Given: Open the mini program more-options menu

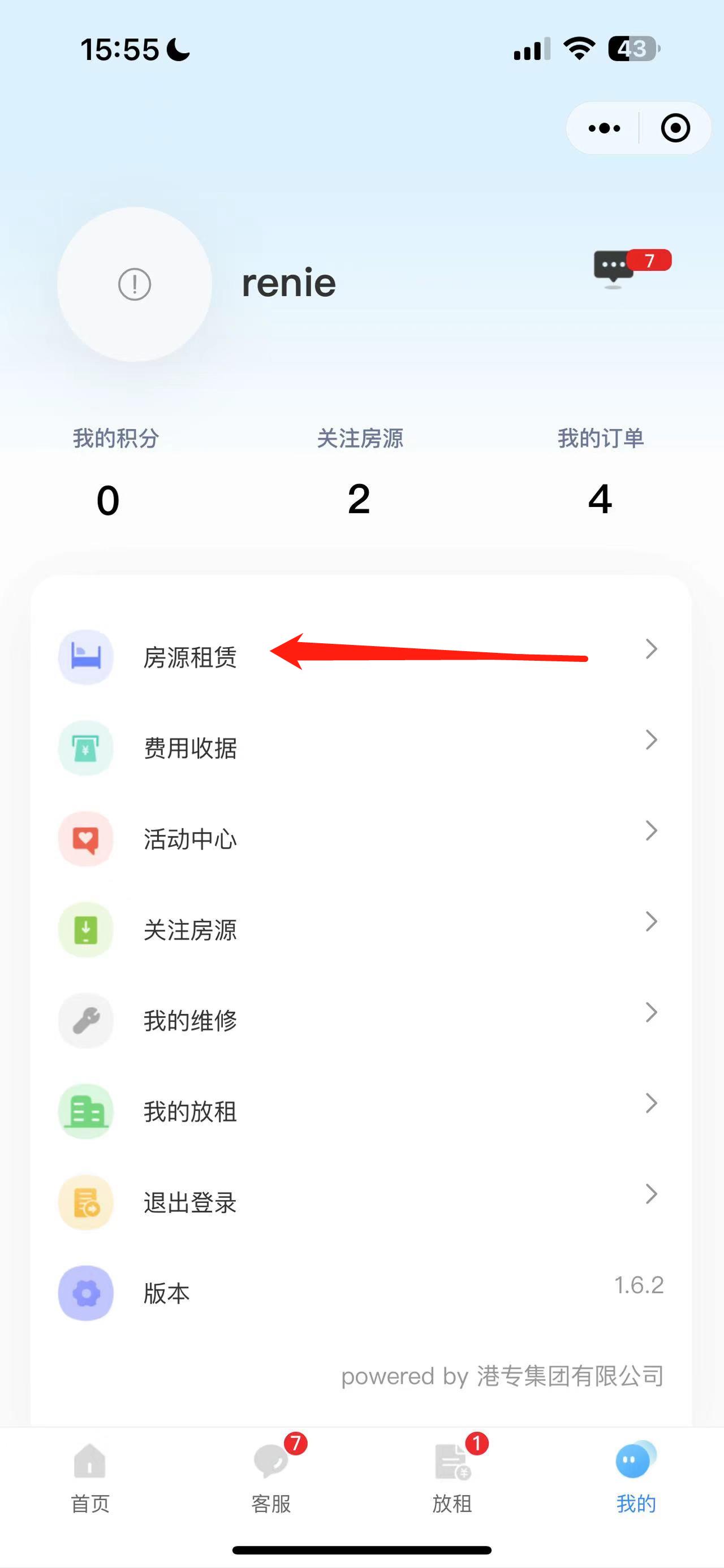Looking at the screenshot, I should click(604, 128).
